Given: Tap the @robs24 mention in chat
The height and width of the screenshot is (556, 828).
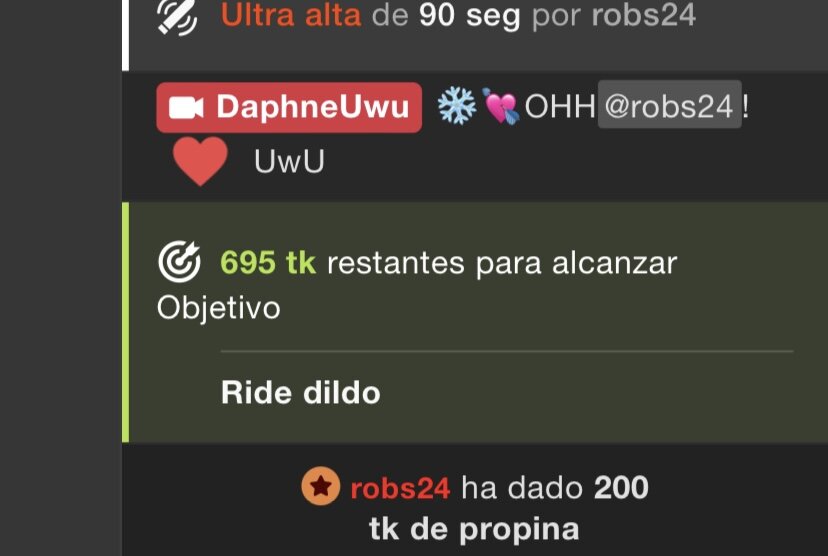Looking at the screenshot, I should click(x=669, y=105).
